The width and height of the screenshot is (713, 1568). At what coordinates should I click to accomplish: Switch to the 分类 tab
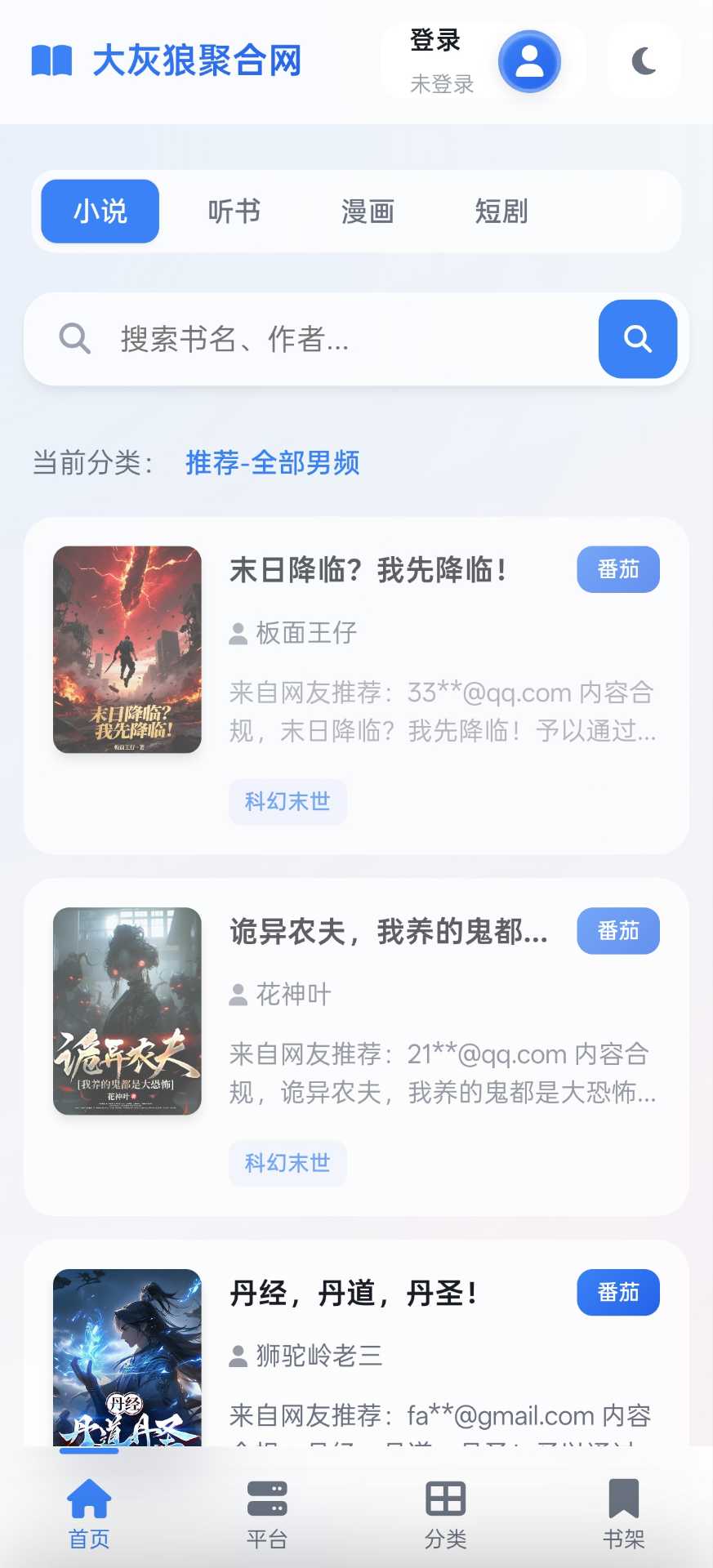[445, 1513]
